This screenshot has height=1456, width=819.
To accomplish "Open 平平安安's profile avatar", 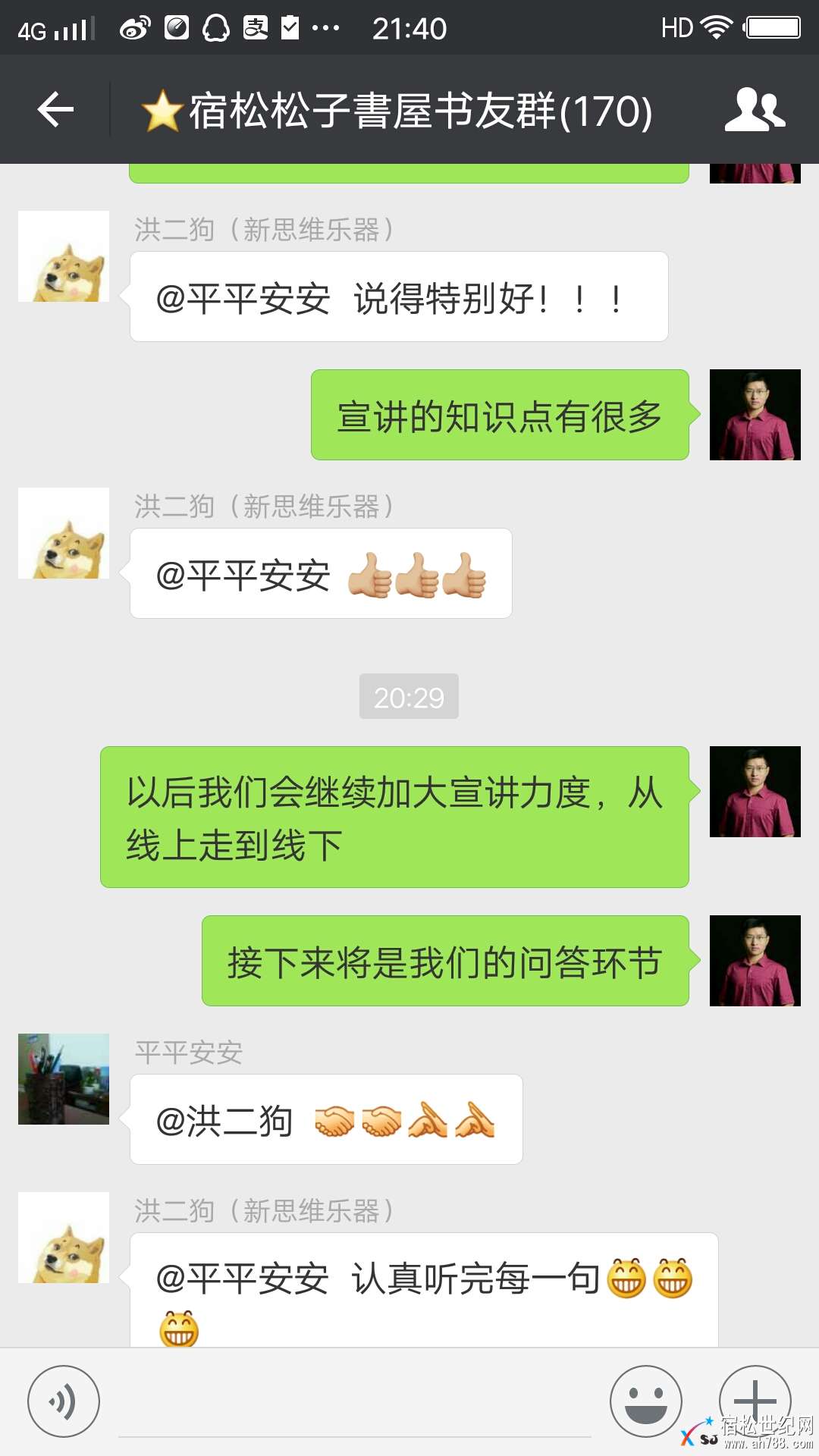I will [64, 1078].
